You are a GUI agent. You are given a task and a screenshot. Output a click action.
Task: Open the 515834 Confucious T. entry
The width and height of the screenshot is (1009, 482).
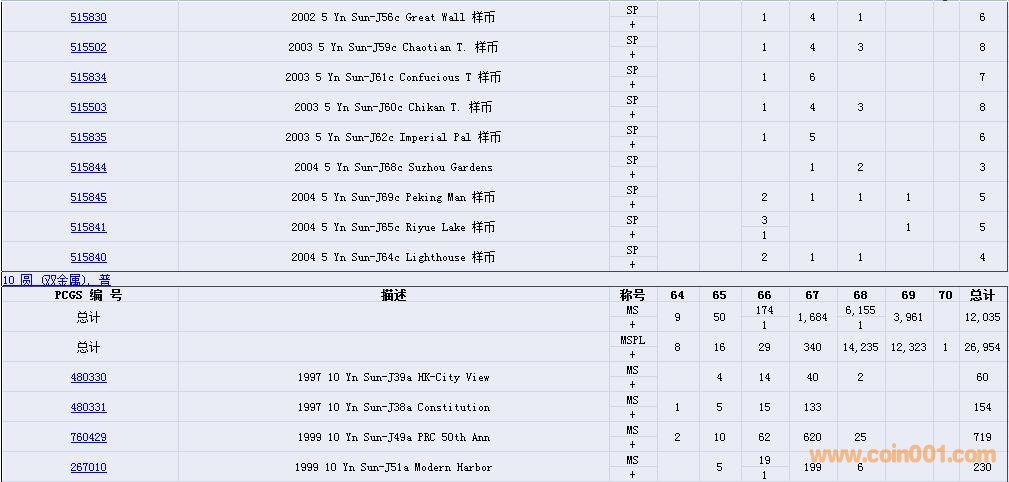(88, 78)
